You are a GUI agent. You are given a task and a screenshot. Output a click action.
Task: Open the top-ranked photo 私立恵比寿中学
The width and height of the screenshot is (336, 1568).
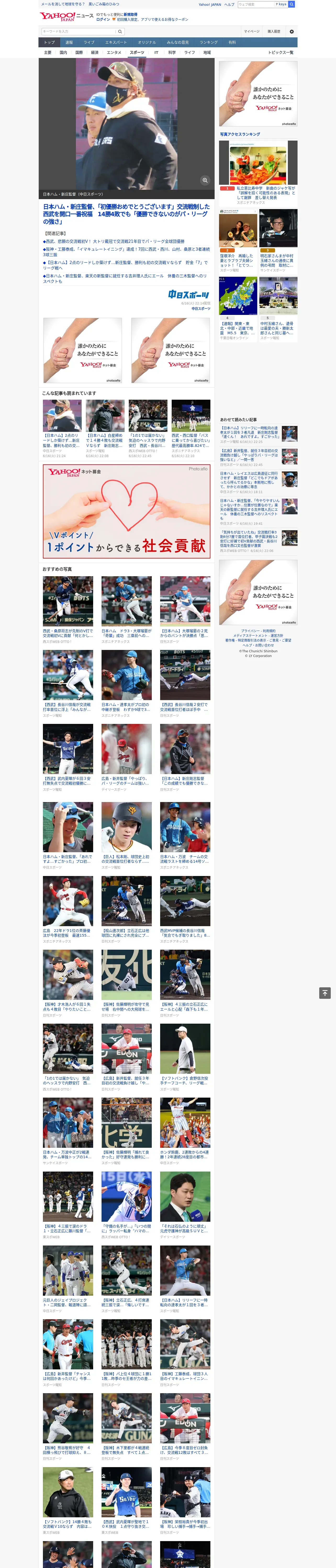click(259, 163)
